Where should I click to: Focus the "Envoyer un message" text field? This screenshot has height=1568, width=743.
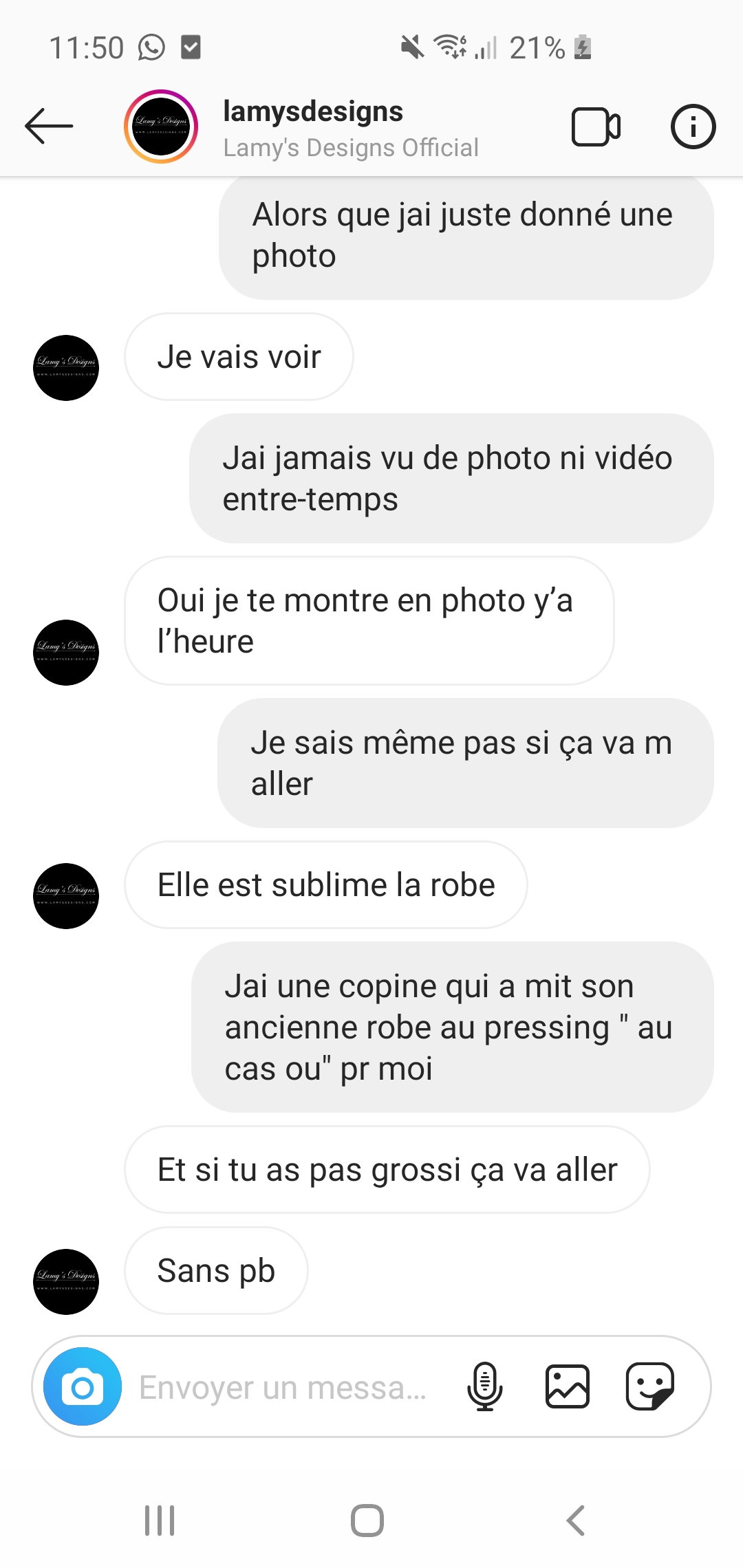[x=283, y=1387]
